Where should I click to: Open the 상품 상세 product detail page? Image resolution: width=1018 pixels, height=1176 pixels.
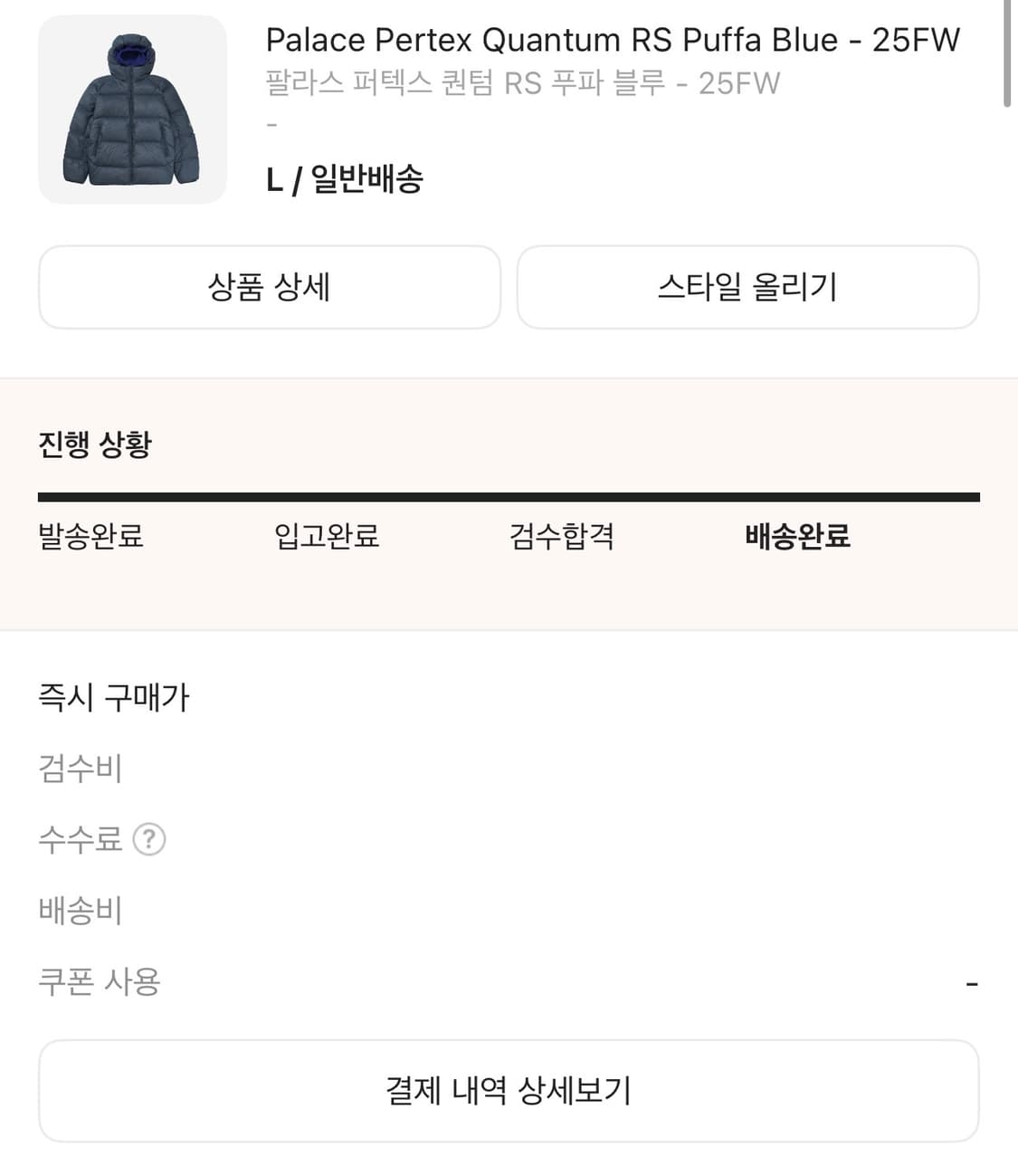pos(269,287)
